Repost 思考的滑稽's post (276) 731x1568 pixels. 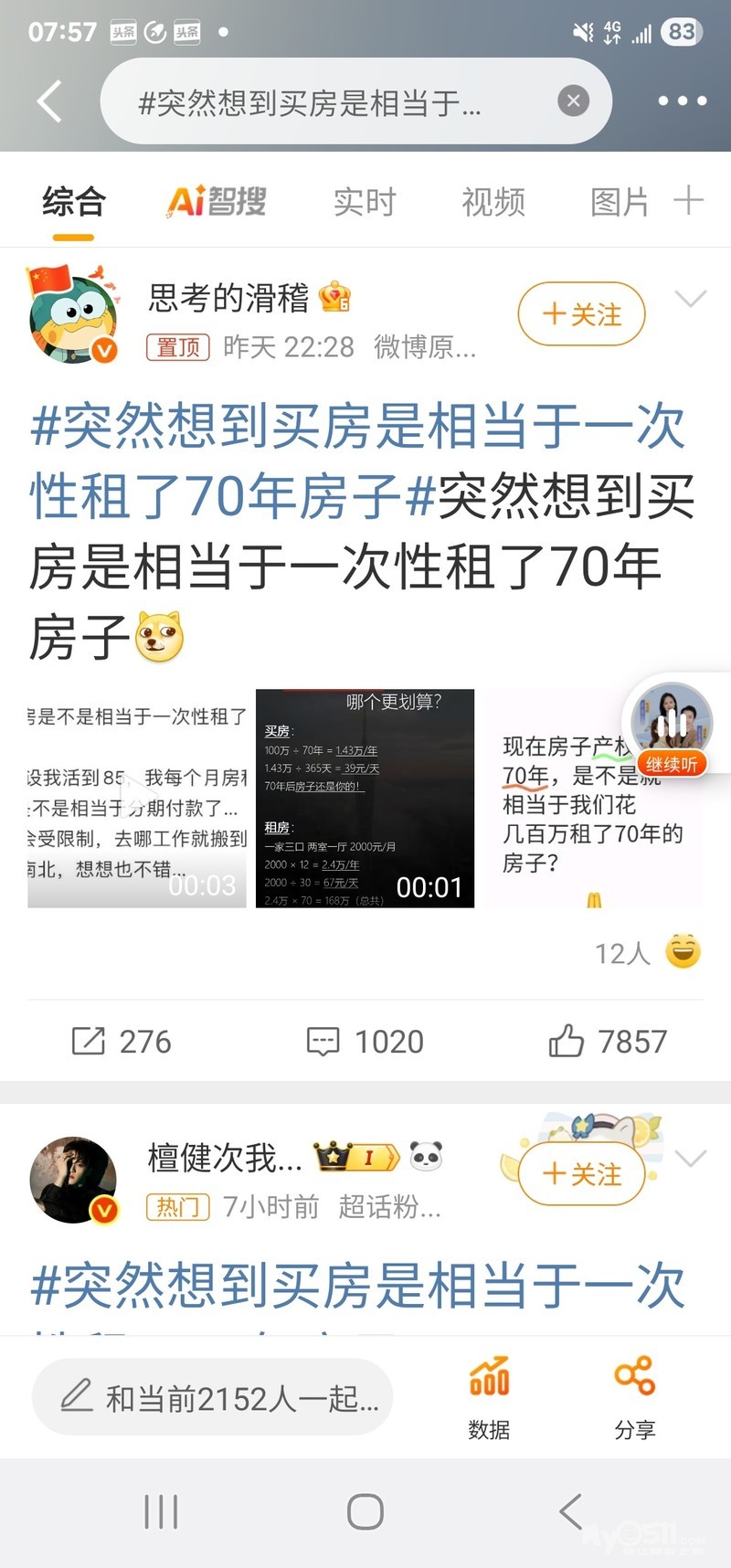pyautogui.click(x=122, y=1041)
